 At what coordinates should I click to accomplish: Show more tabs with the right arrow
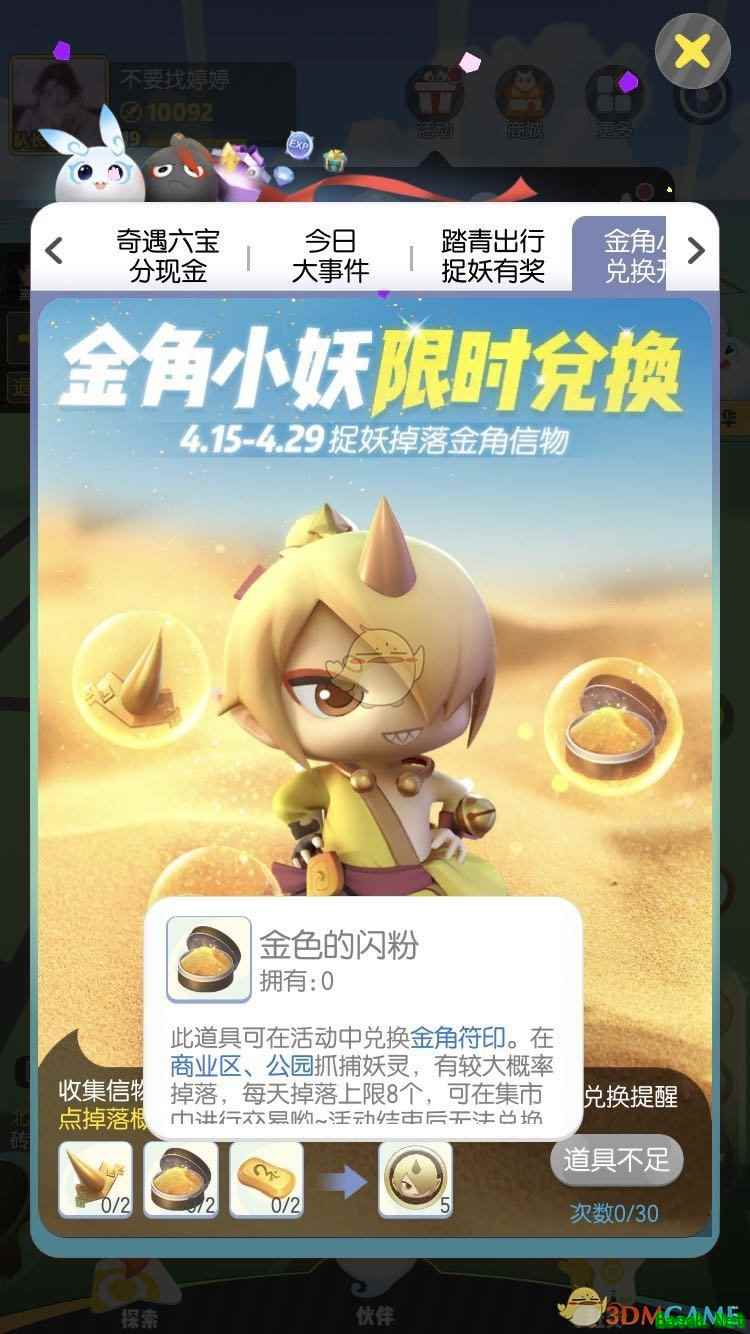[x=697, y=251]
